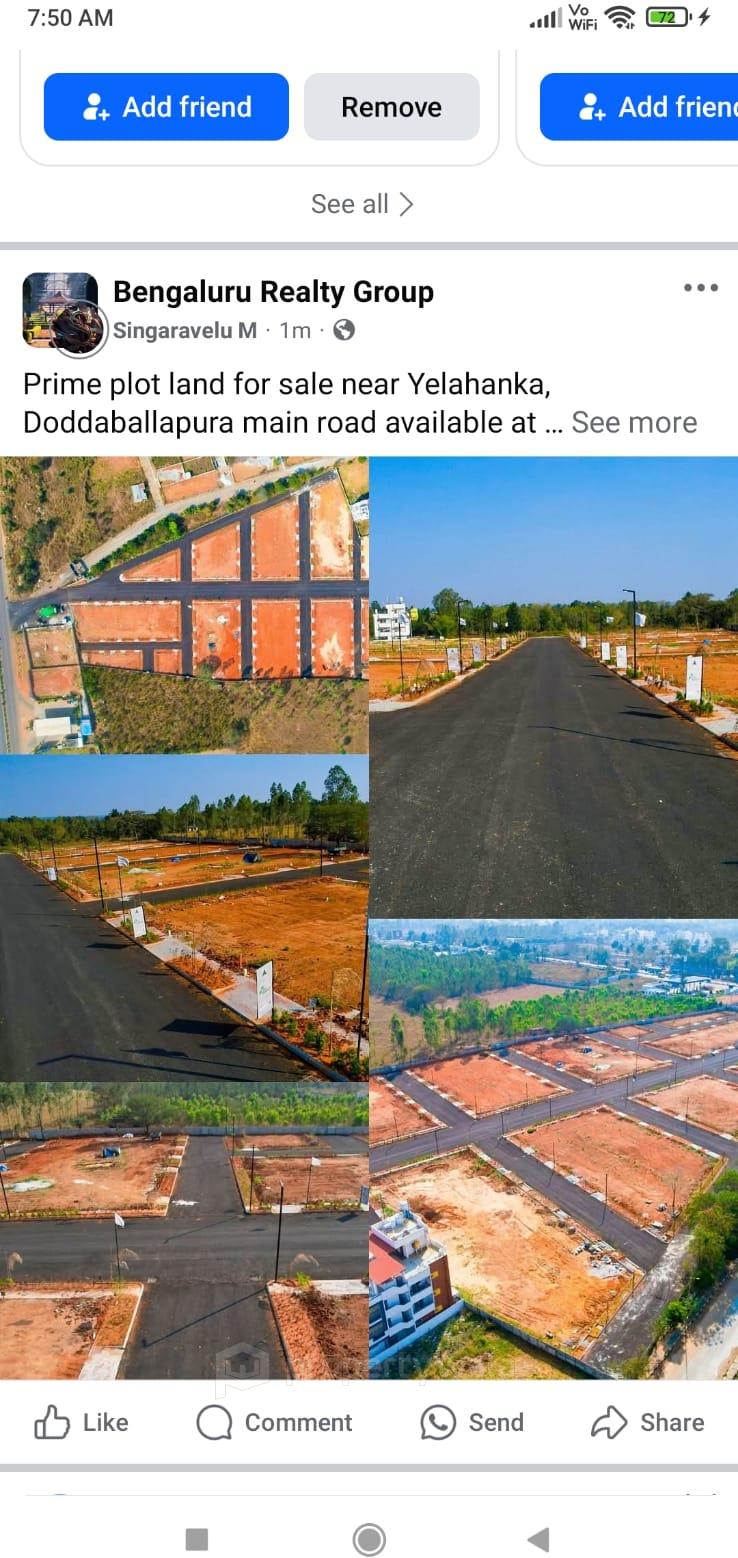Expand the post text with See more

634,423
